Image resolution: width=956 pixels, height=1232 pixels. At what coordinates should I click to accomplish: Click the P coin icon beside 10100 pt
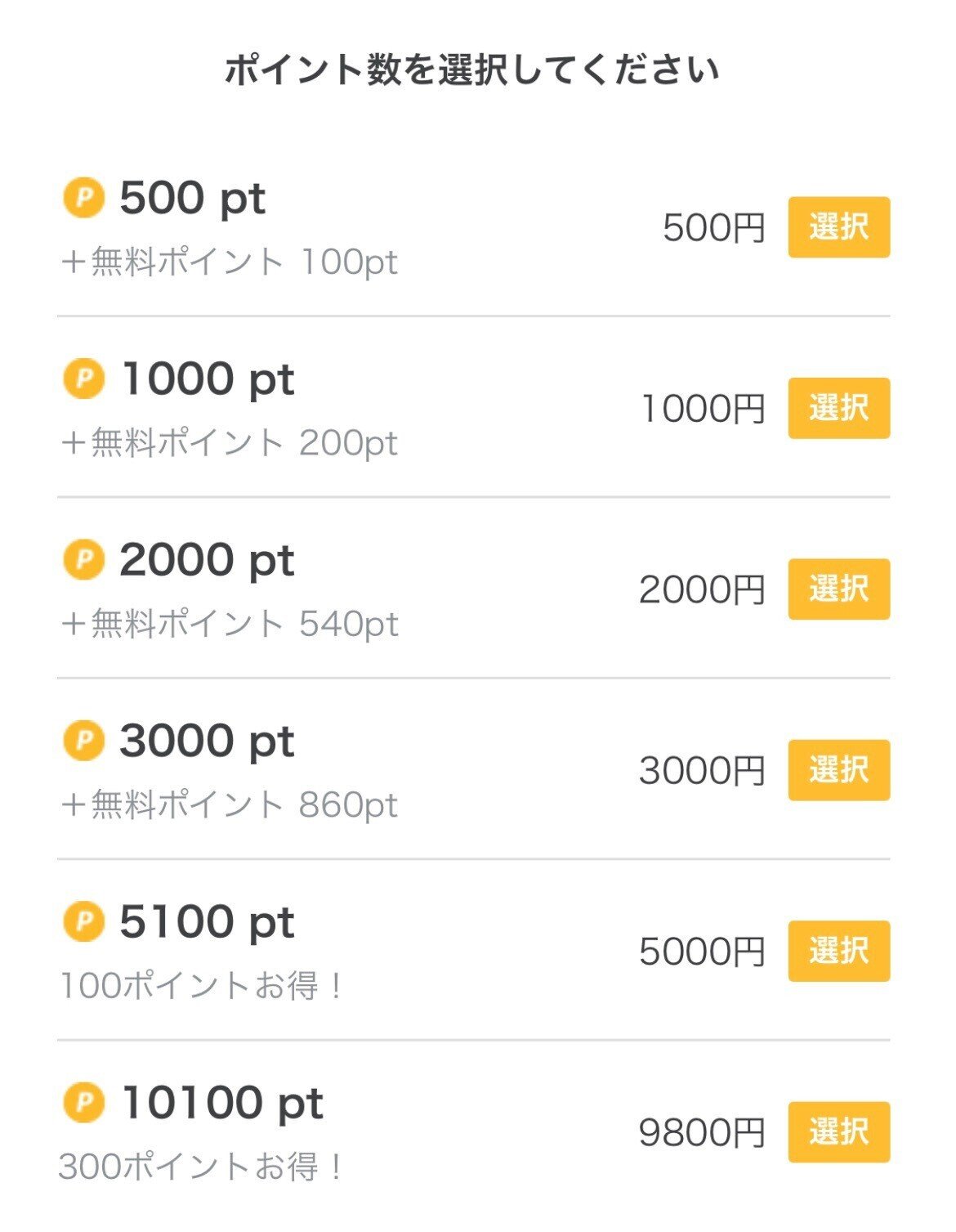[x=84, y=1100]
